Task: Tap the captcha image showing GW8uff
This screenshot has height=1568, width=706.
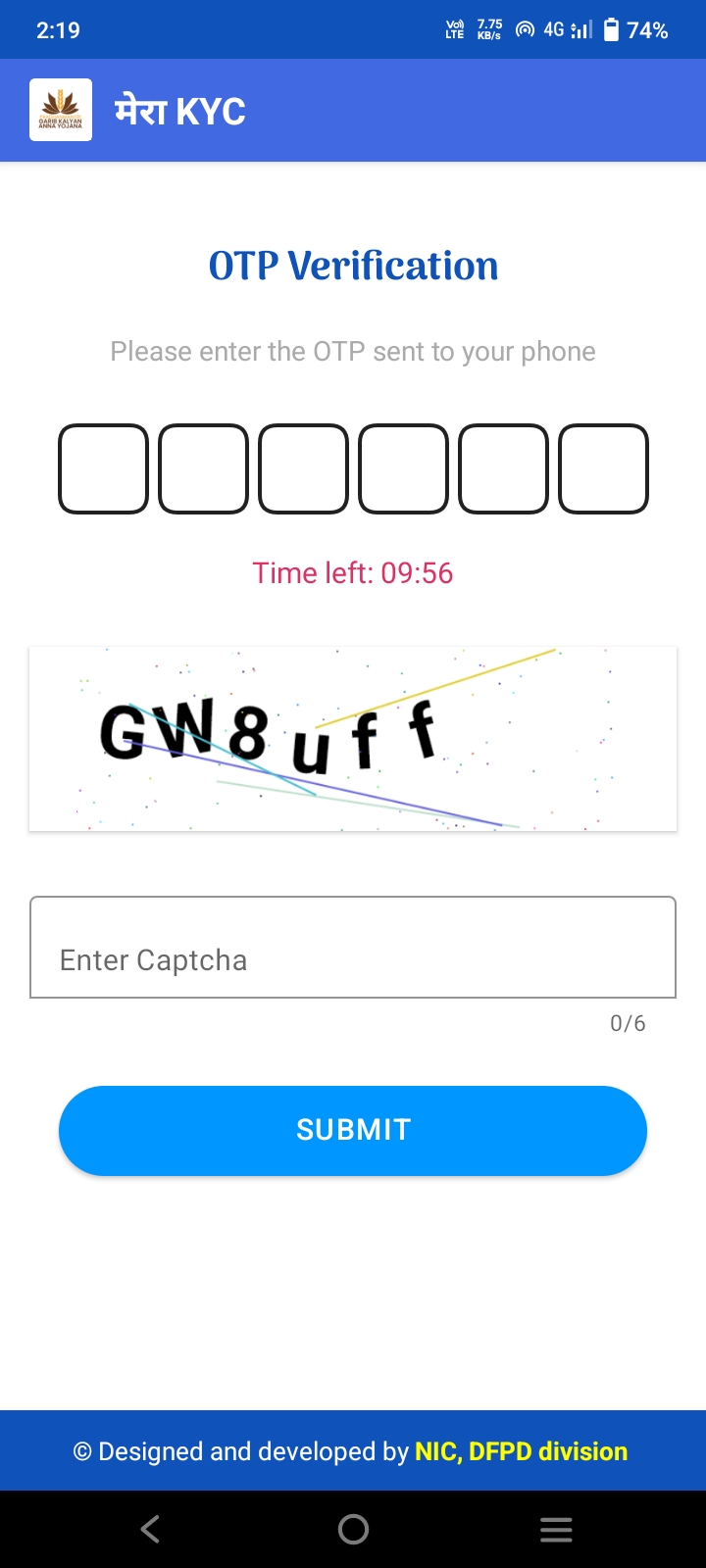Action: (353, 738)
